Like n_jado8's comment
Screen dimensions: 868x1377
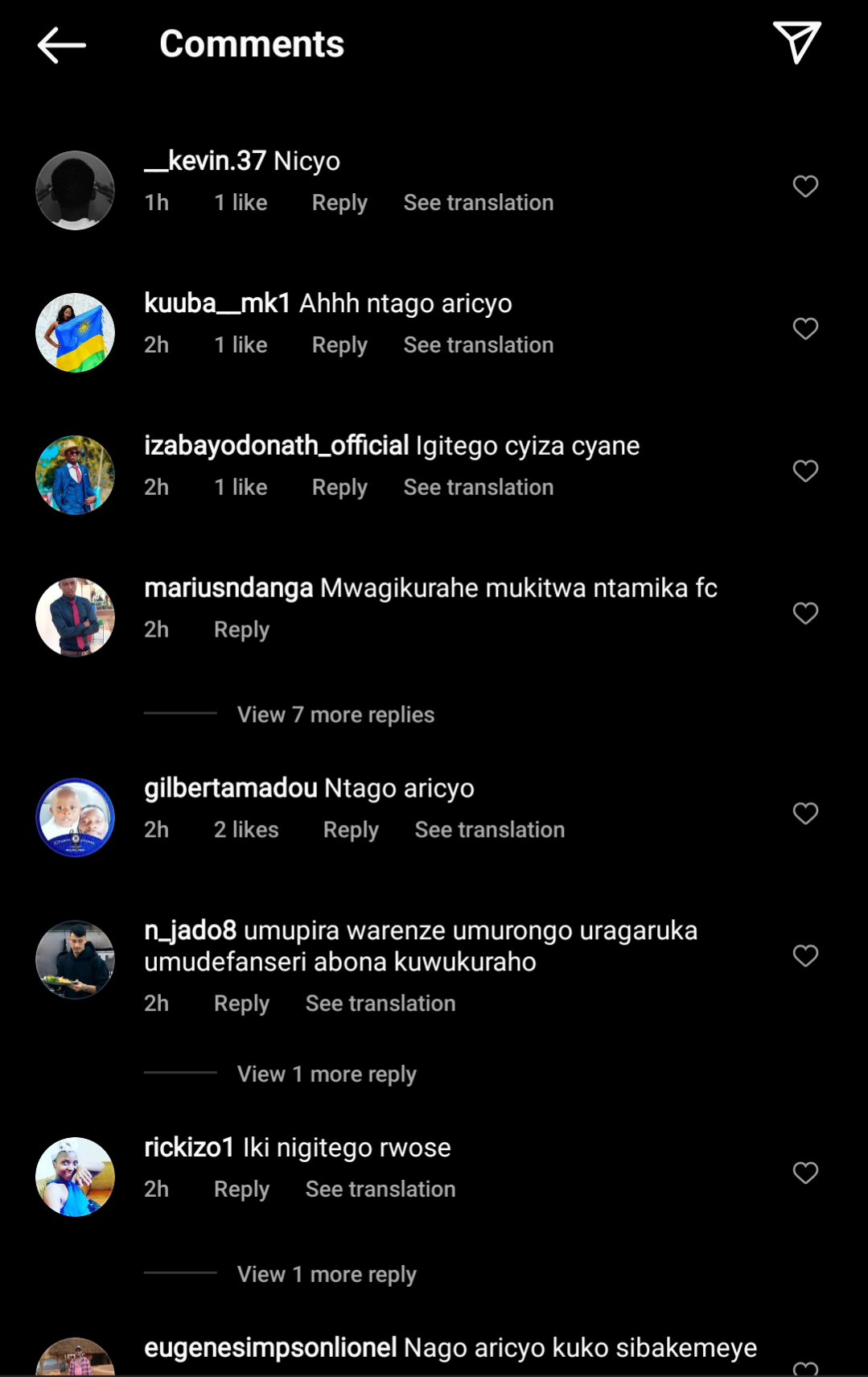click(805, 956)
